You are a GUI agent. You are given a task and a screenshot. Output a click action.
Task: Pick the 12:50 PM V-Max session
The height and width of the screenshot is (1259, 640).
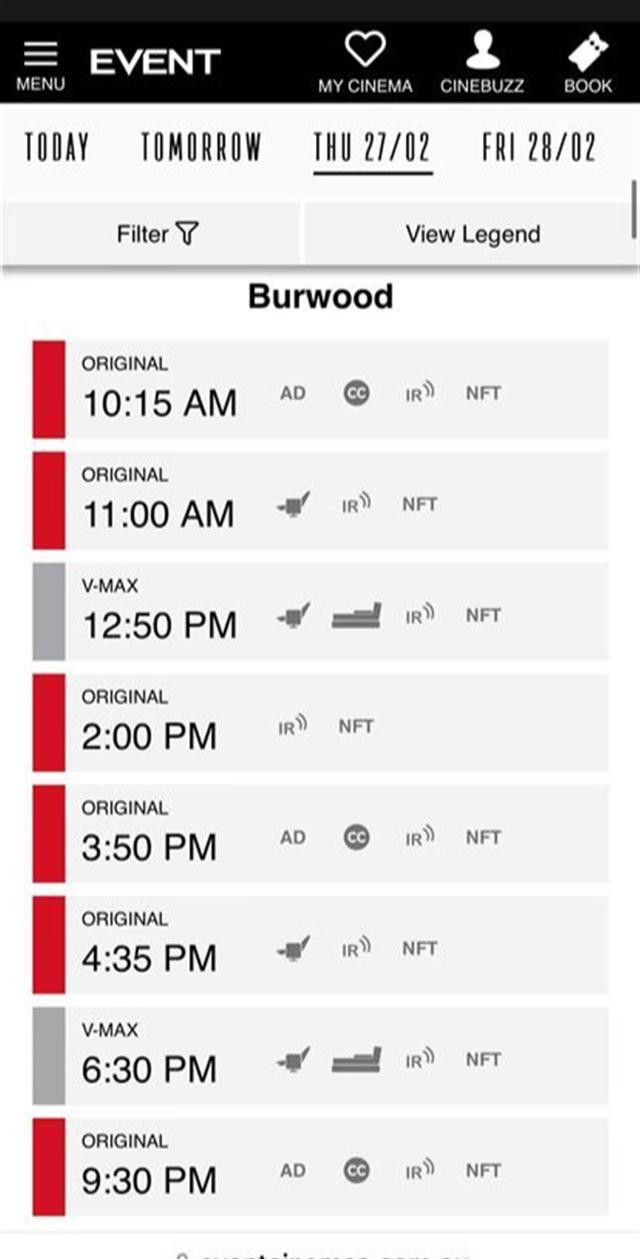coord(320,611)
